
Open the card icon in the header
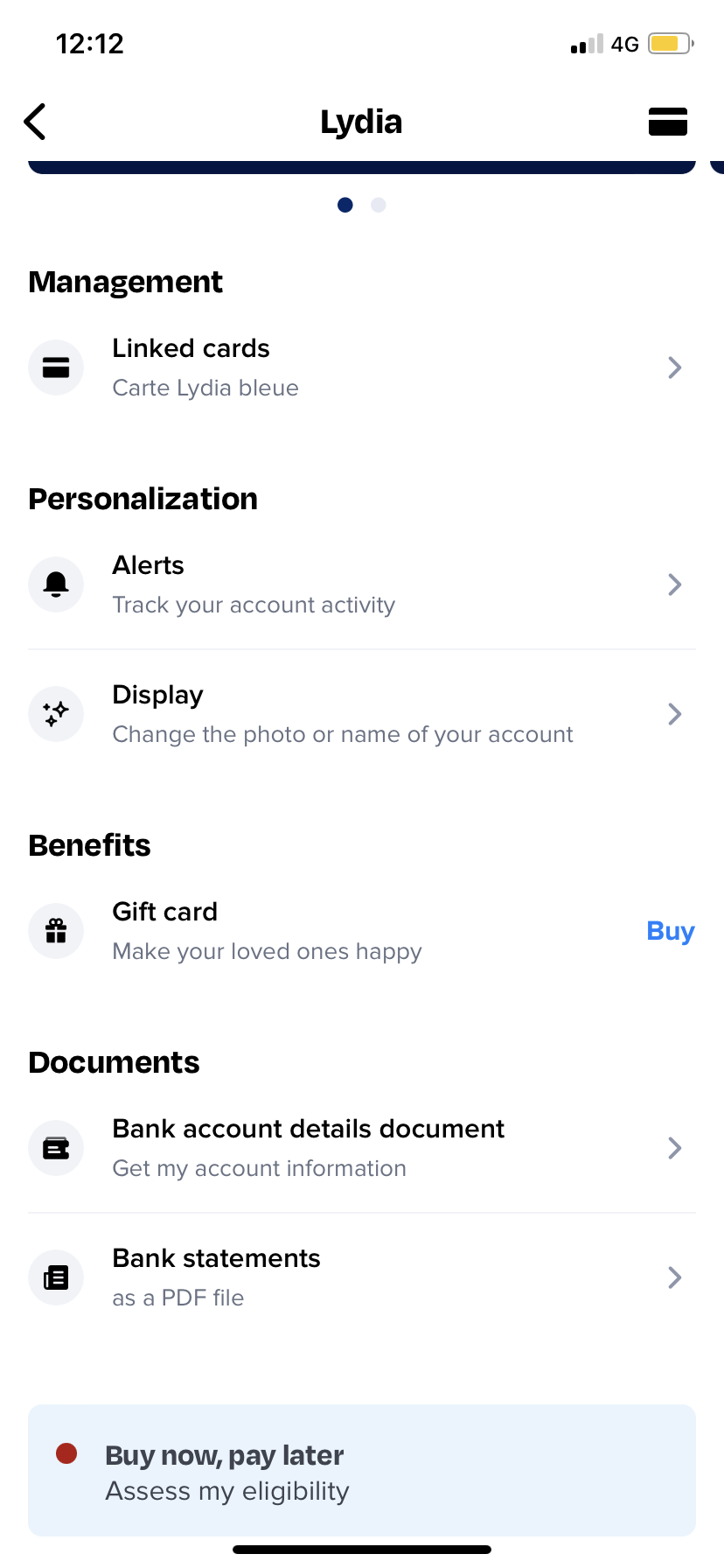tap(668, 122)
